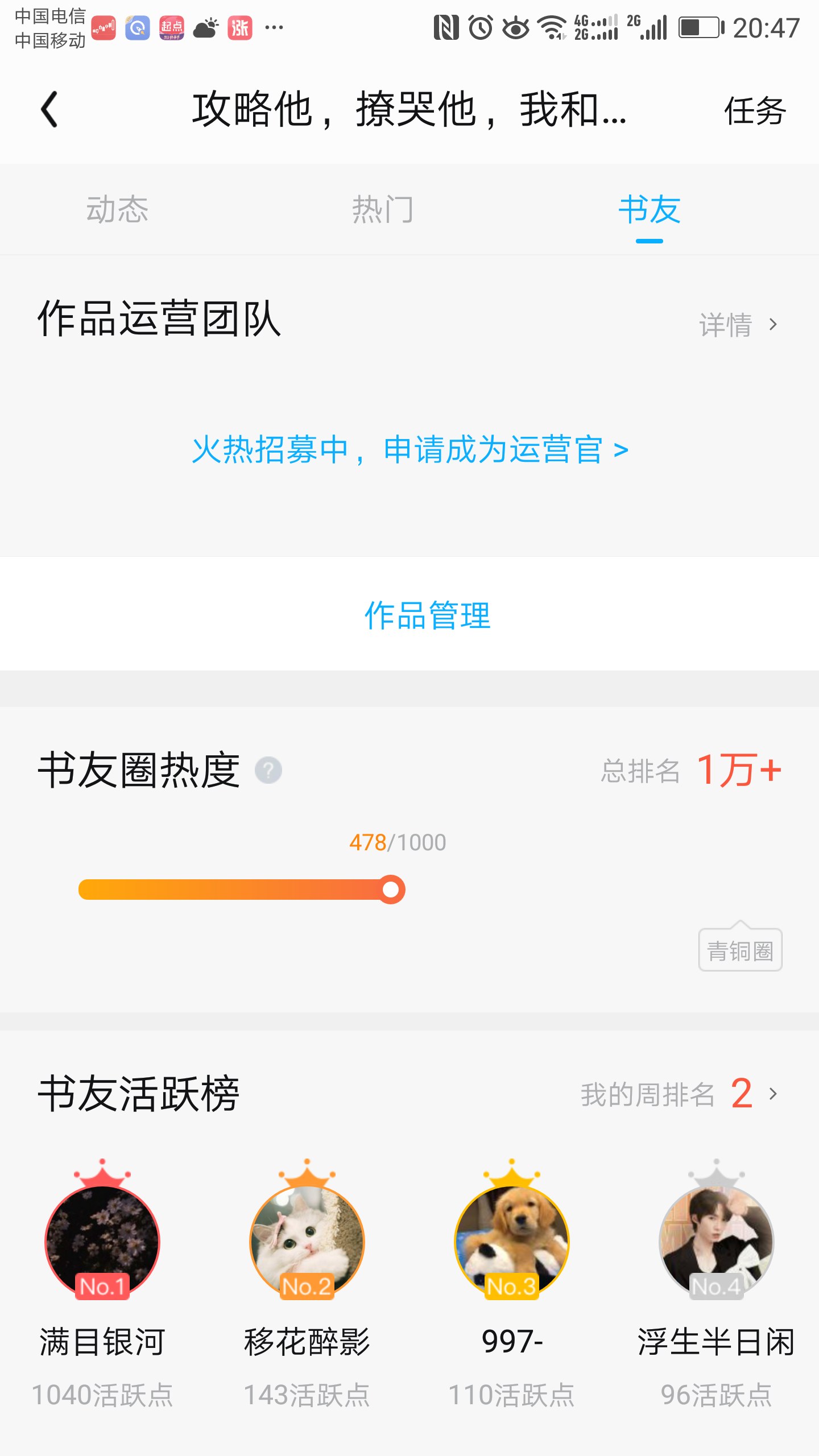Switch to the 热门 tab
The image size is (819, 1456).
click(382, 209)
